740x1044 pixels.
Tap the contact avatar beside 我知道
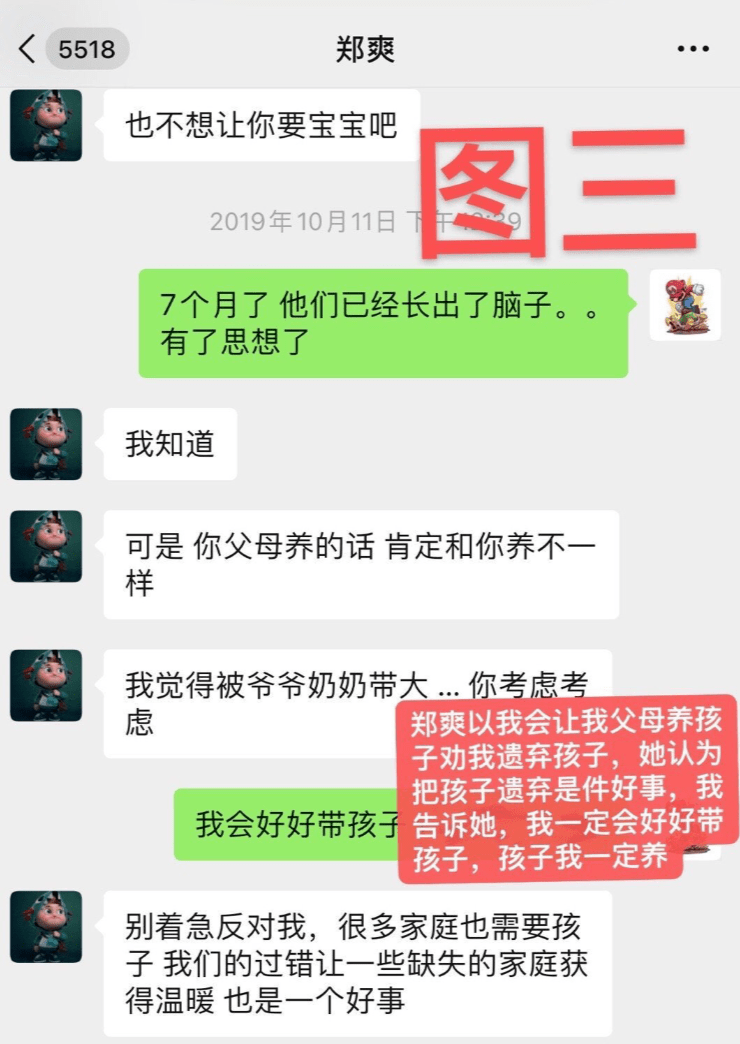click(46, 443)
